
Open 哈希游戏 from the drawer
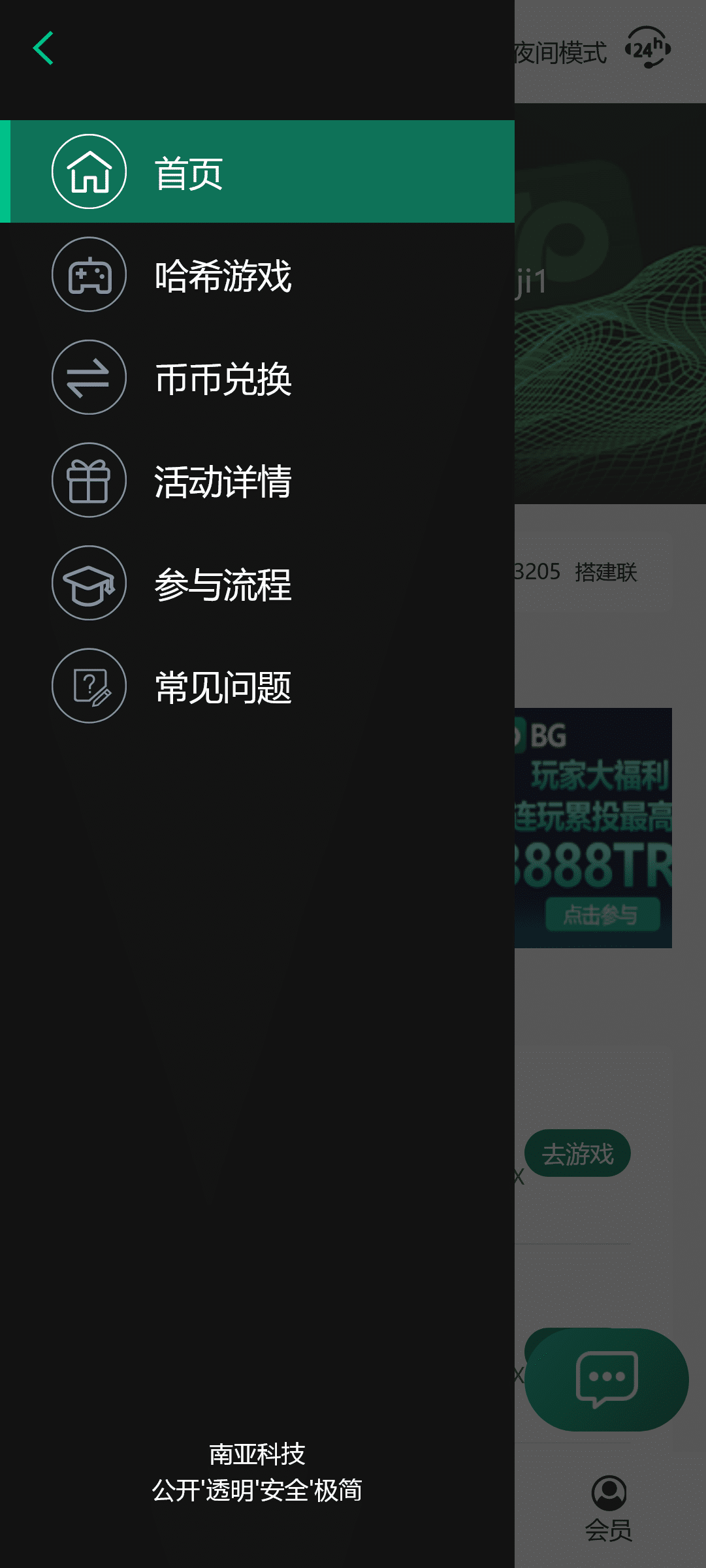257,275
